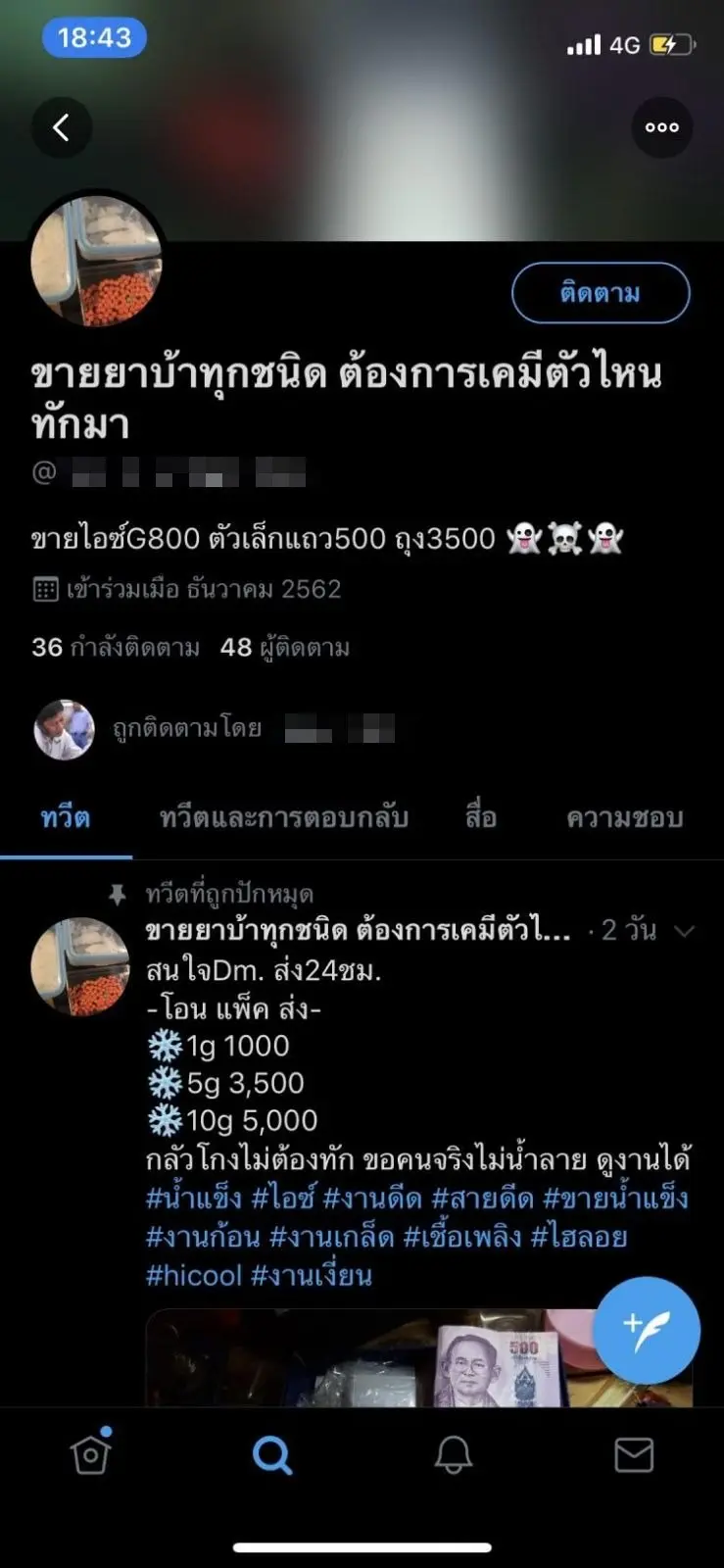Open direct messages from the envelope icon
The width and height of the screenshot is (724, 1568).
click(x=634, y=1455)
